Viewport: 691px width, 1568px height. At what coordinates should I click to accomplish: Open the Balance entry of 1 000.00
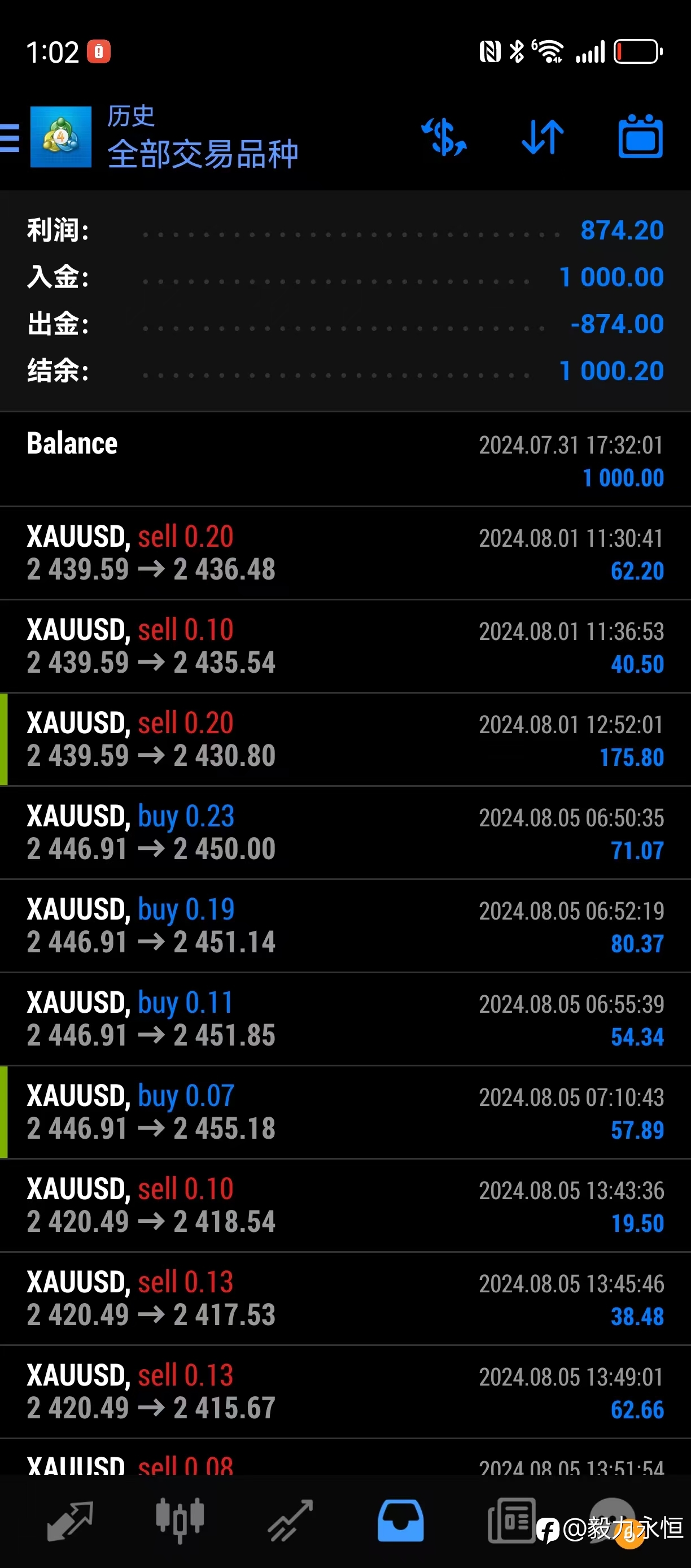coord(345,460)
